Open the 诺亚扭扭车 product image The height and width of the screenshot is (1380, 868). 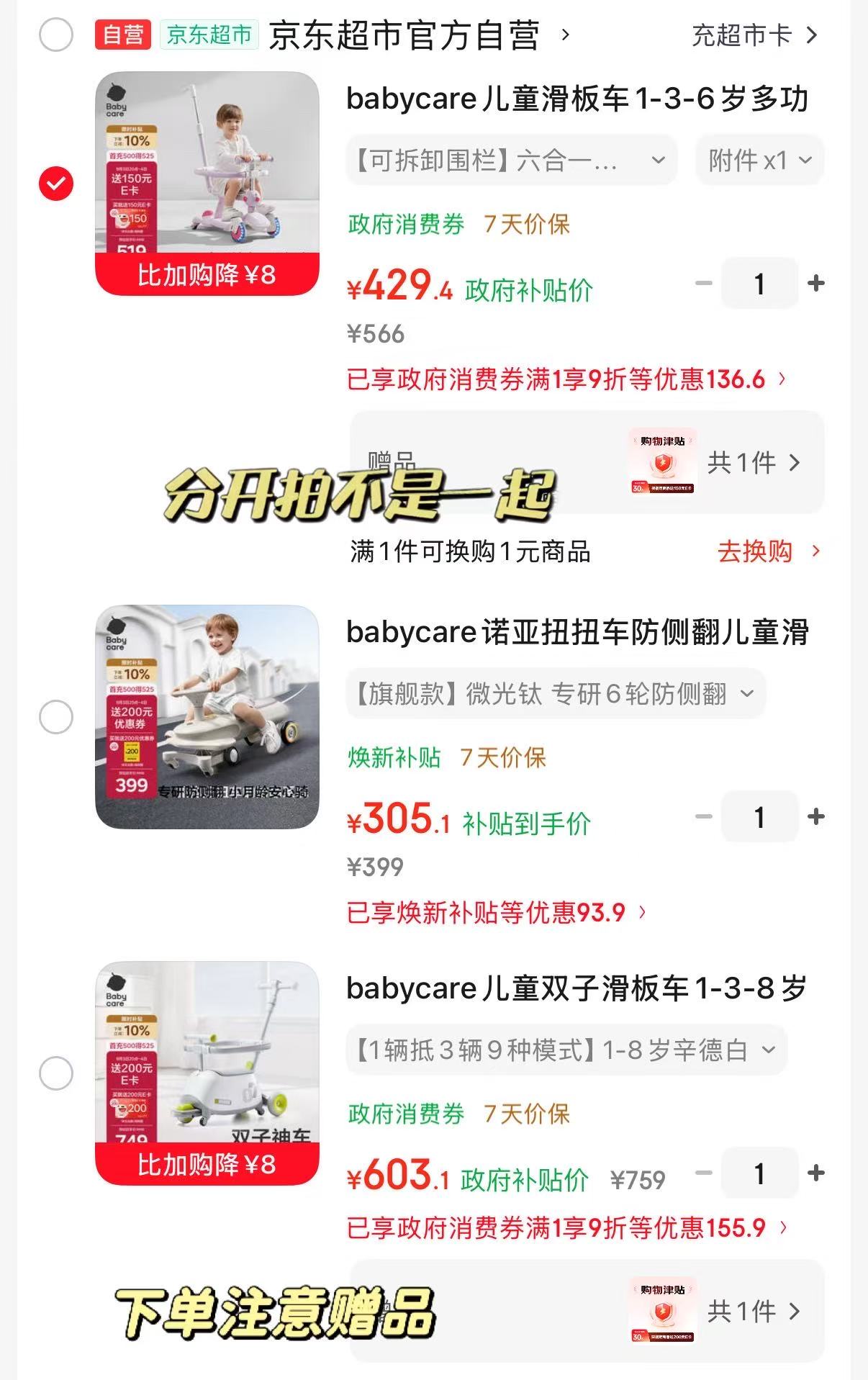(207, 717)
